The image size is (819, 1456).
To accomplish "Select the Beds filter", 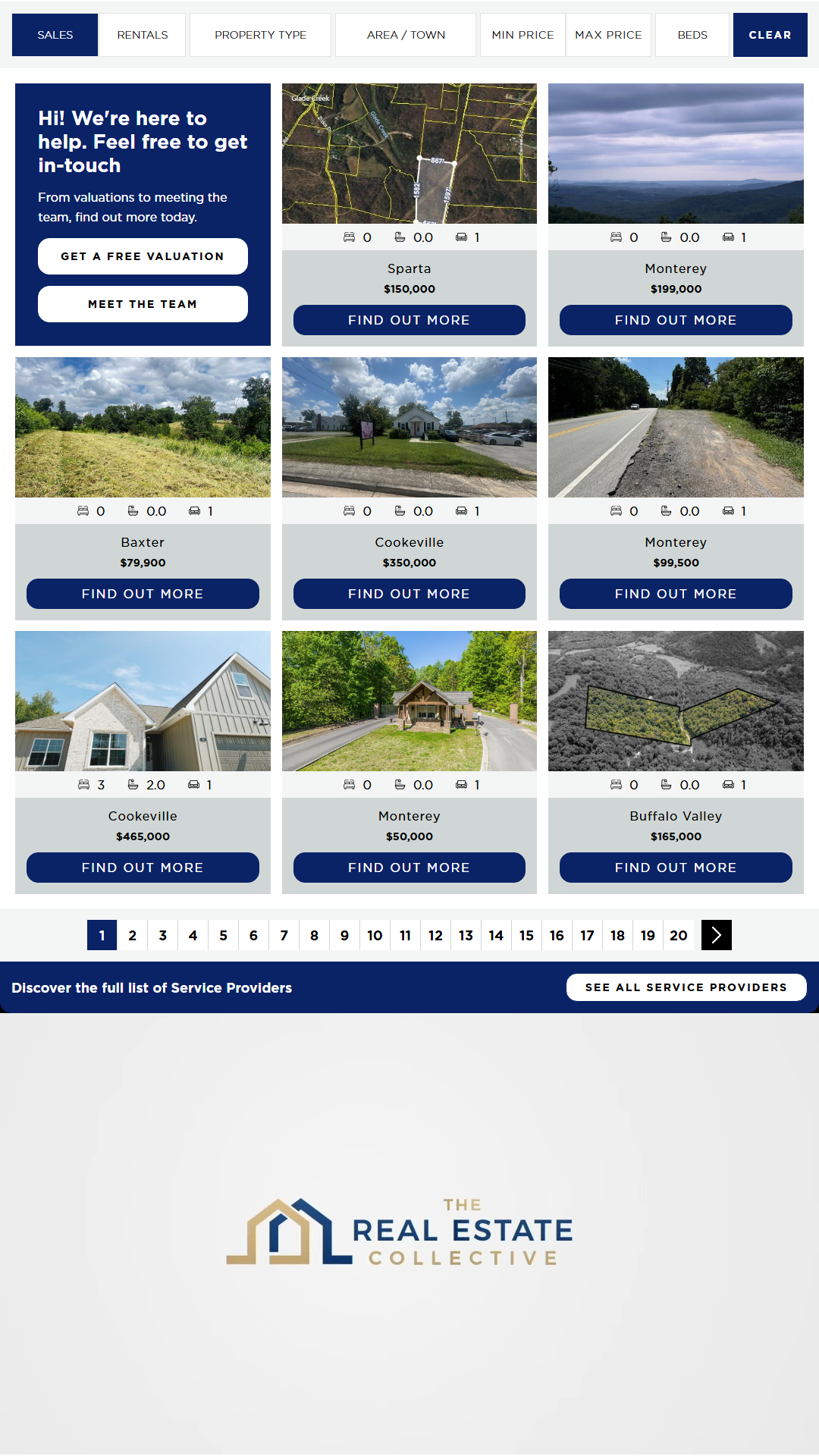I will pos(692,35).
